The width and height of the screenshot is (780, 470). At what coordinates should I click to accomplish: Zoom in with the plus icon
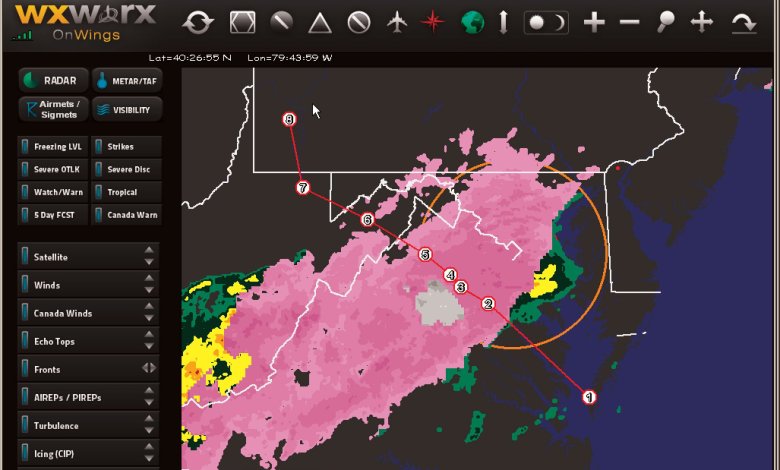594,22
